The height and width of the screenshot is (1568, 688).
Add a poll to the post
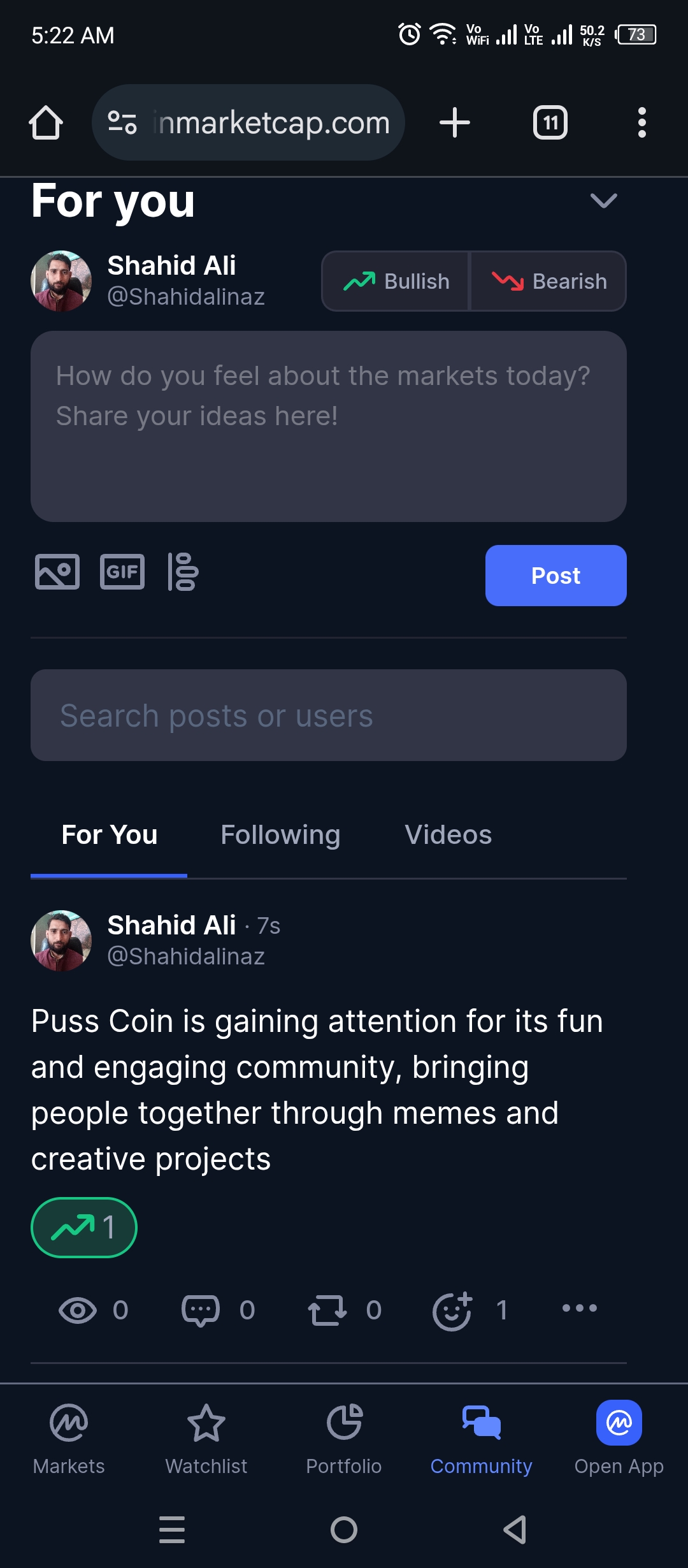pos(183,572)
